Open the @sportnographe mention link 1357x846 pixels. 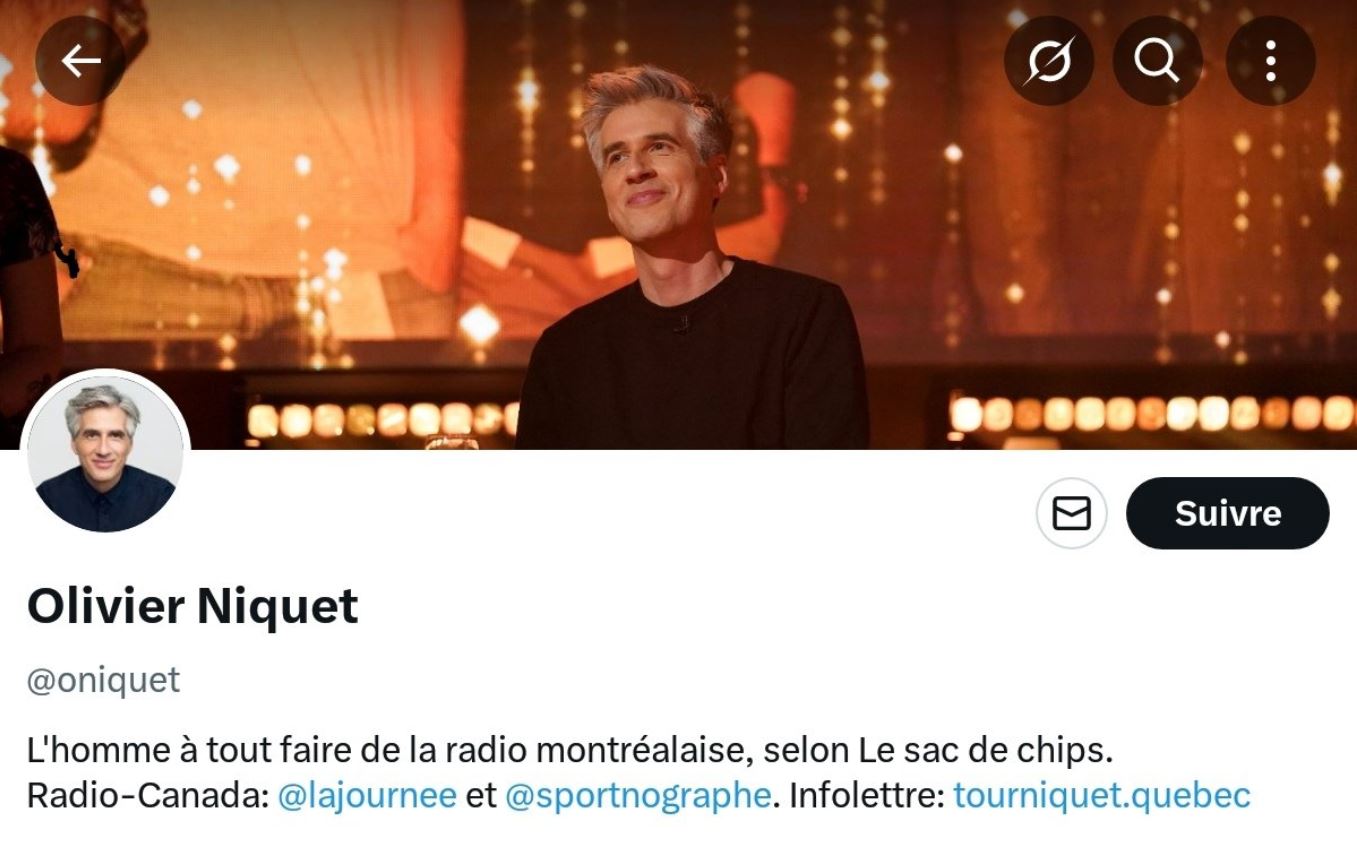tap(638, 796)
